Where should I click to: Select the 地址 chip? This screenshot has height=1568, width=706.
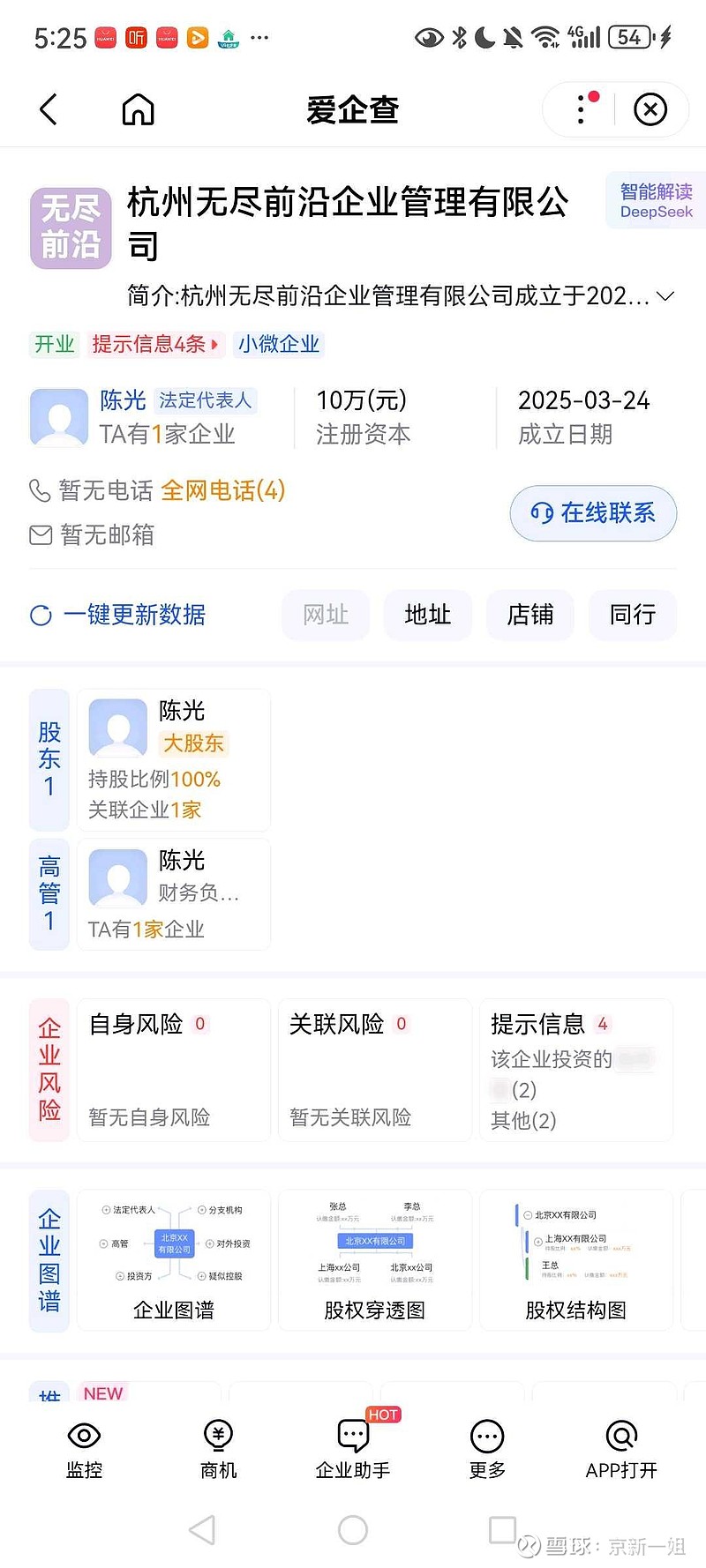pos(427,615)
